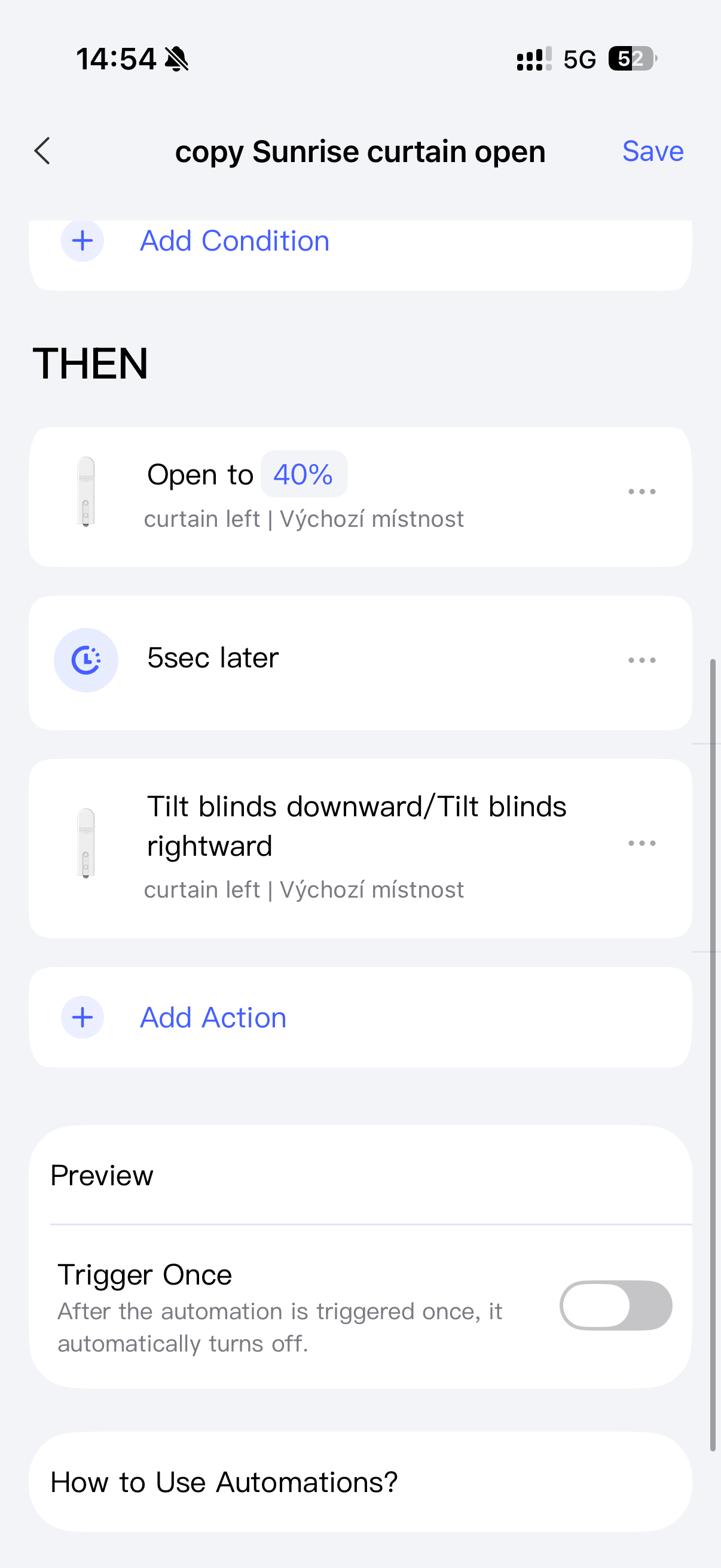Screen dimensions: 721x1568
Task: Open options for the Tilt blinds action
Action: coord(641,843)
